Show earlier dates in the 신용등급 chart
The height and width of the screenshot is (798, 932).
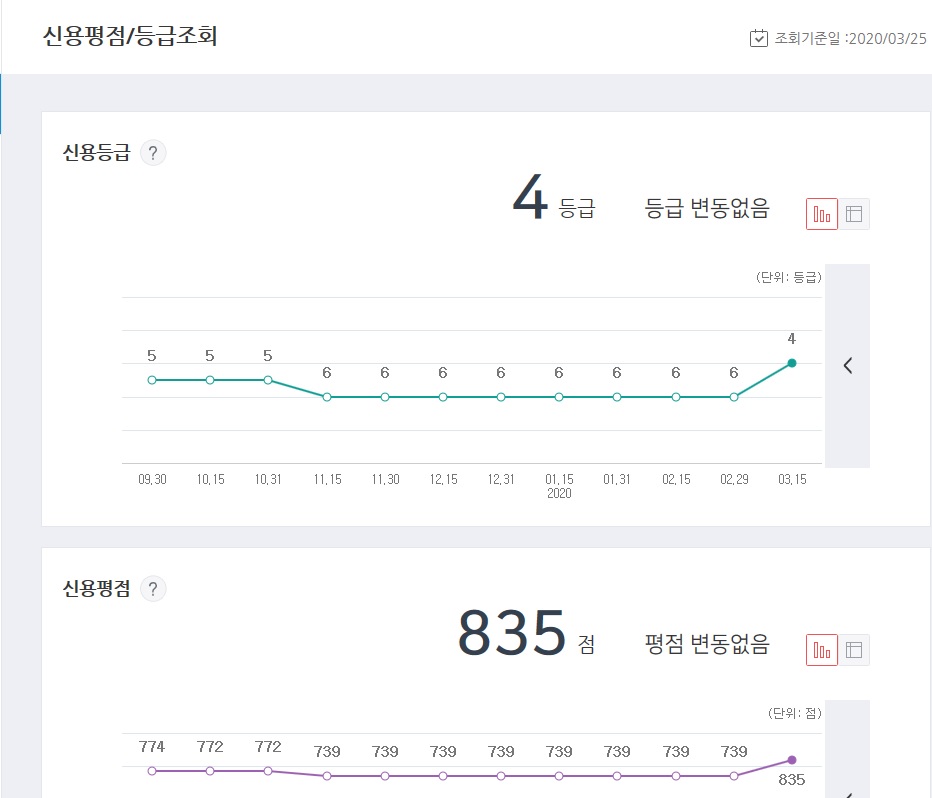847,366
